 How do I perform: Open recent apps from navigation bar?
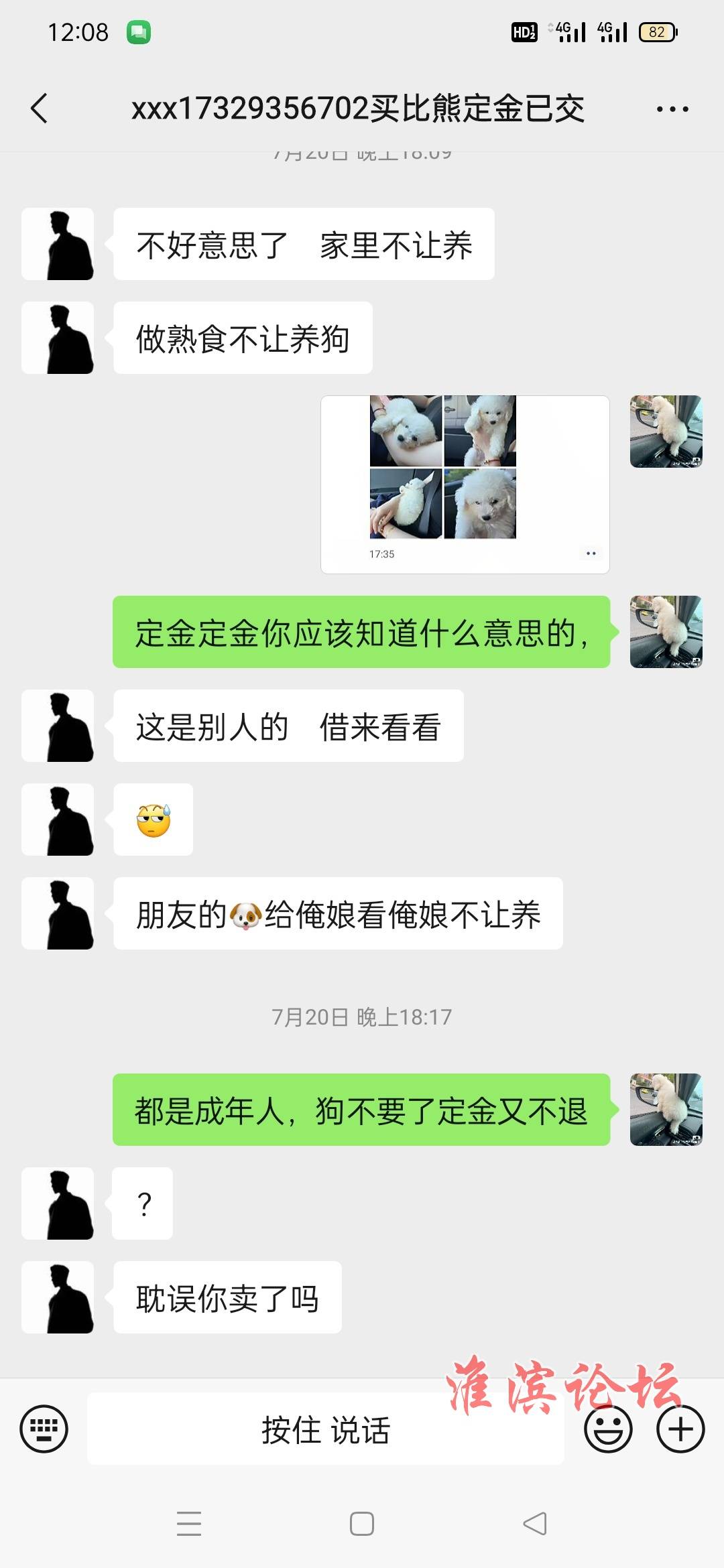[x=189, y=1524]
